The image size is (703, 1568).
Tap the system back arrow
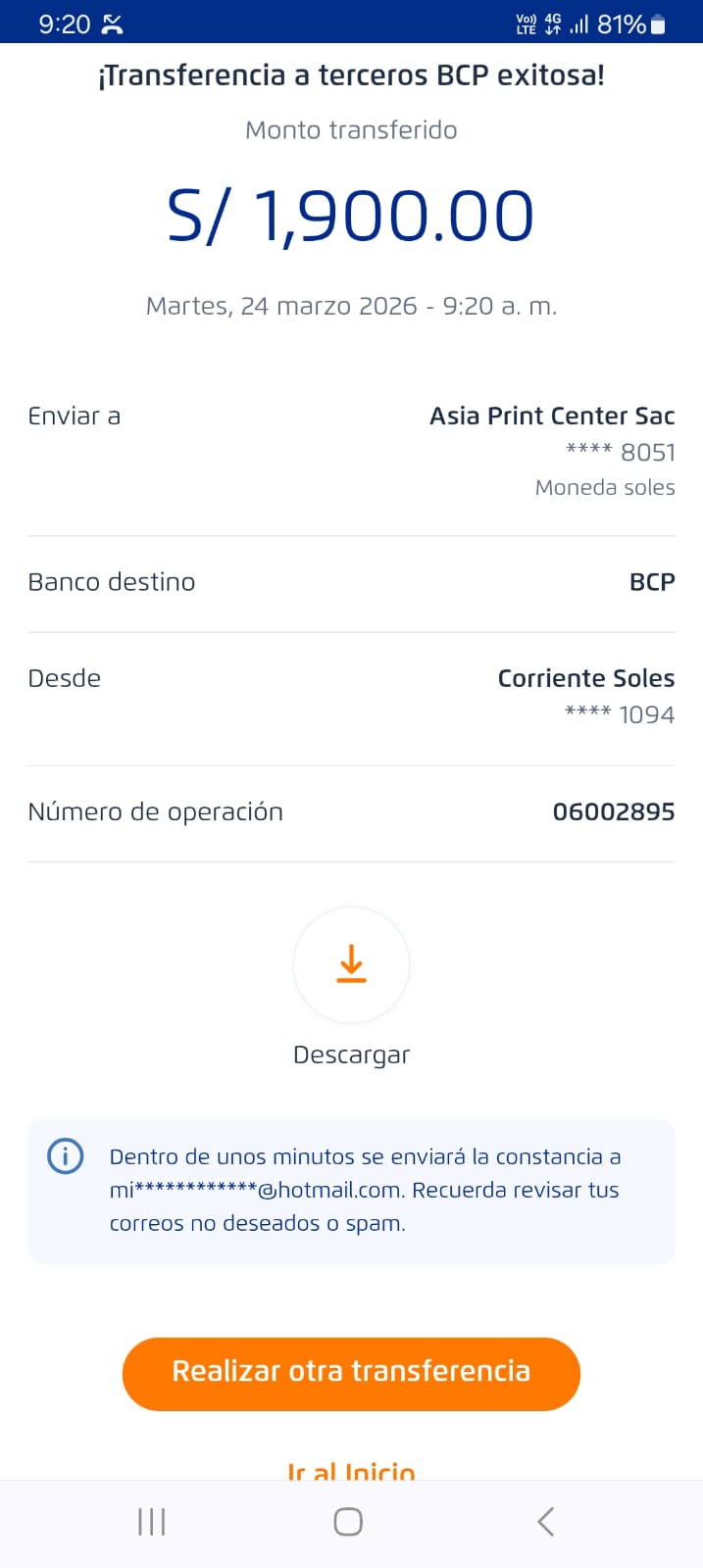[546, 1522]
